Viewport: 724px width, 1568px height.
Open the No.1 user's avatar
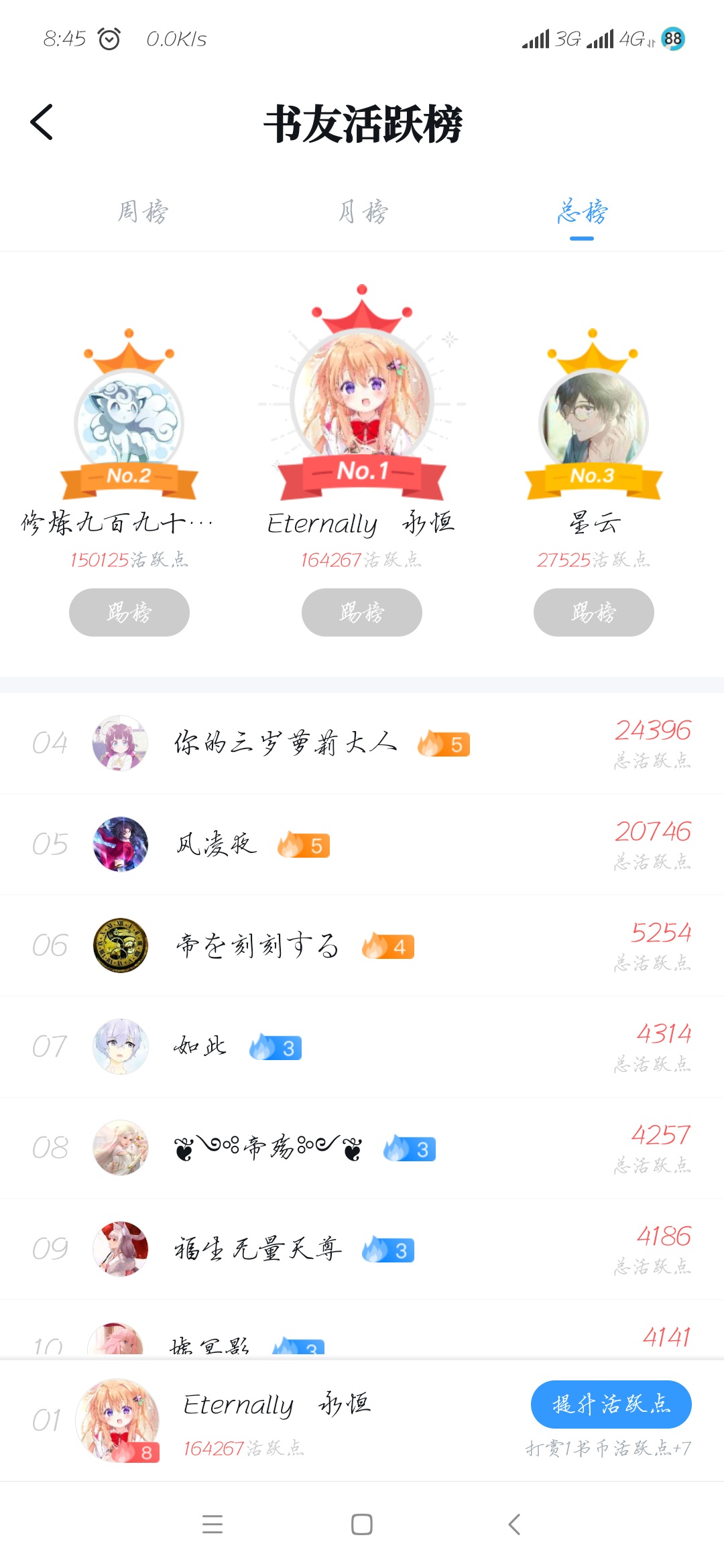362,400
